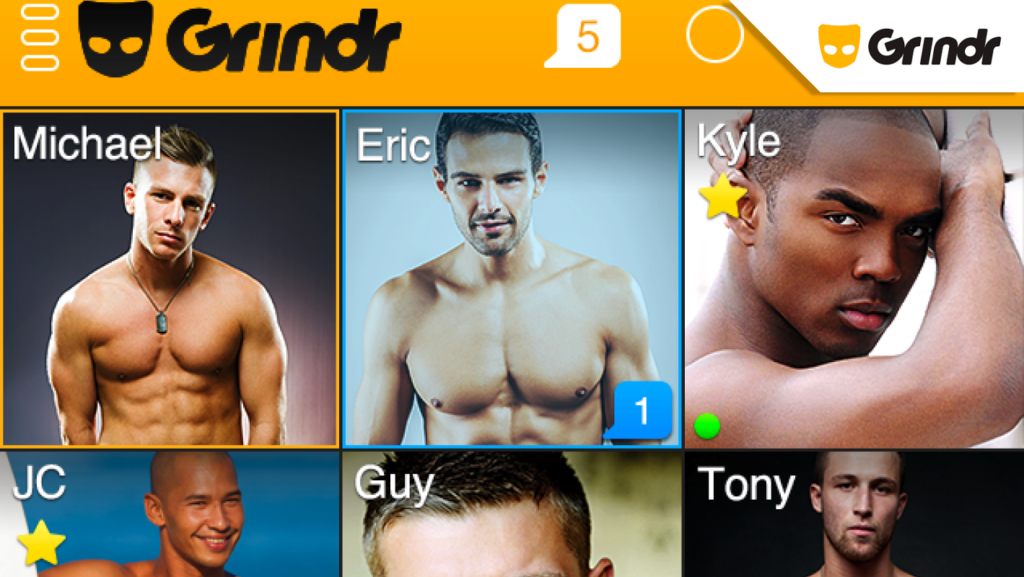Open the messages inbox showing 5
The height and width of the screenshot is (577, 1024).
coord(583,37)
